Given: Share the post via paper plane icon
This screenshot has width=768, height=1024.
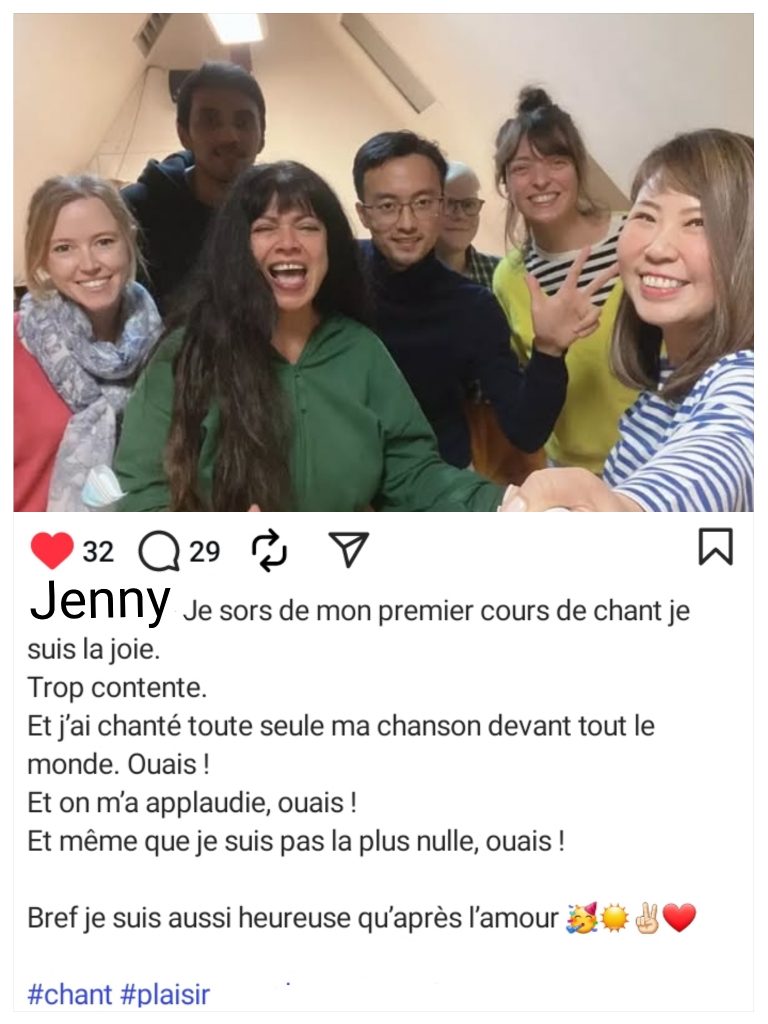Looking at the screenshot, I should coord(349,549).
